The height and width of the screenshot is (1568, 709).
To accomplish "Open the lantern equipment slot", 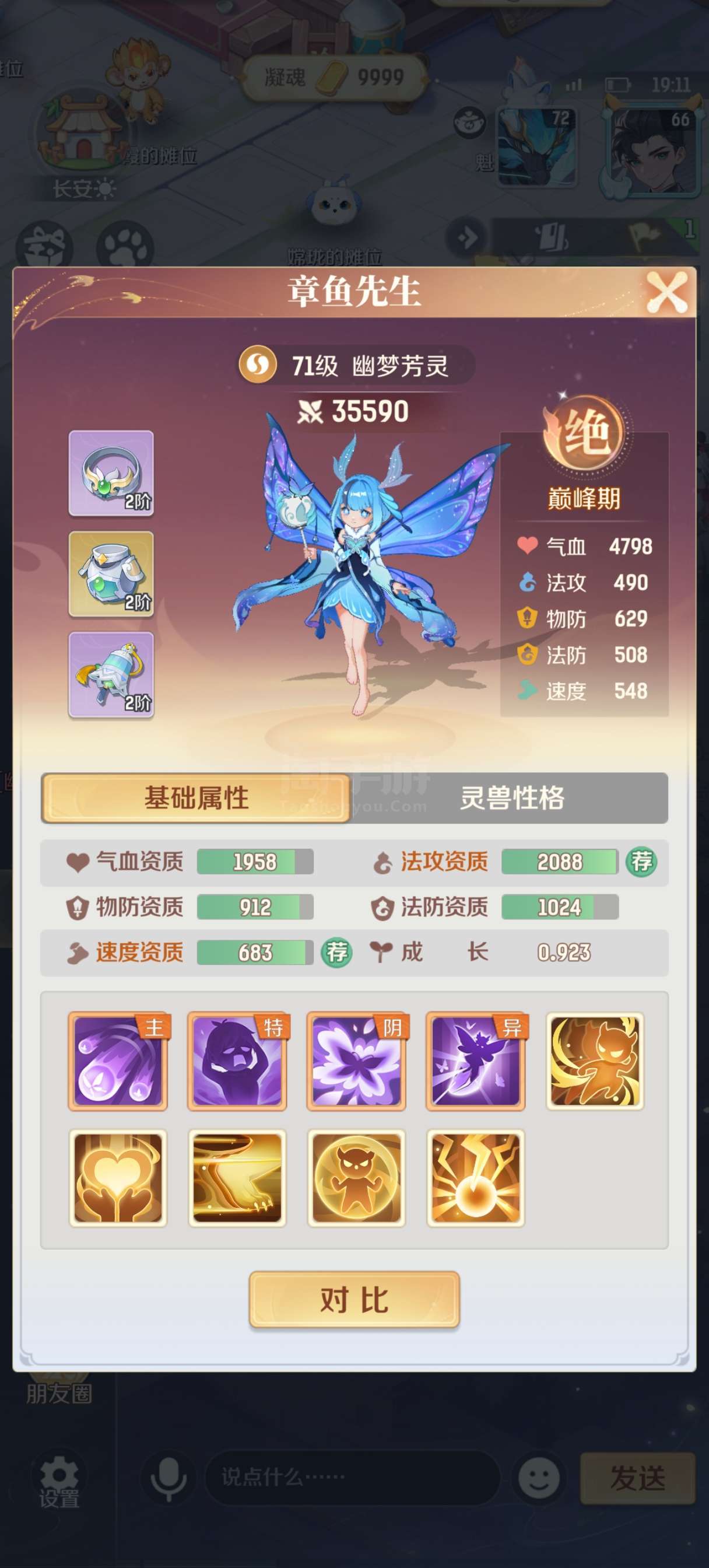I will click(111, 675).
